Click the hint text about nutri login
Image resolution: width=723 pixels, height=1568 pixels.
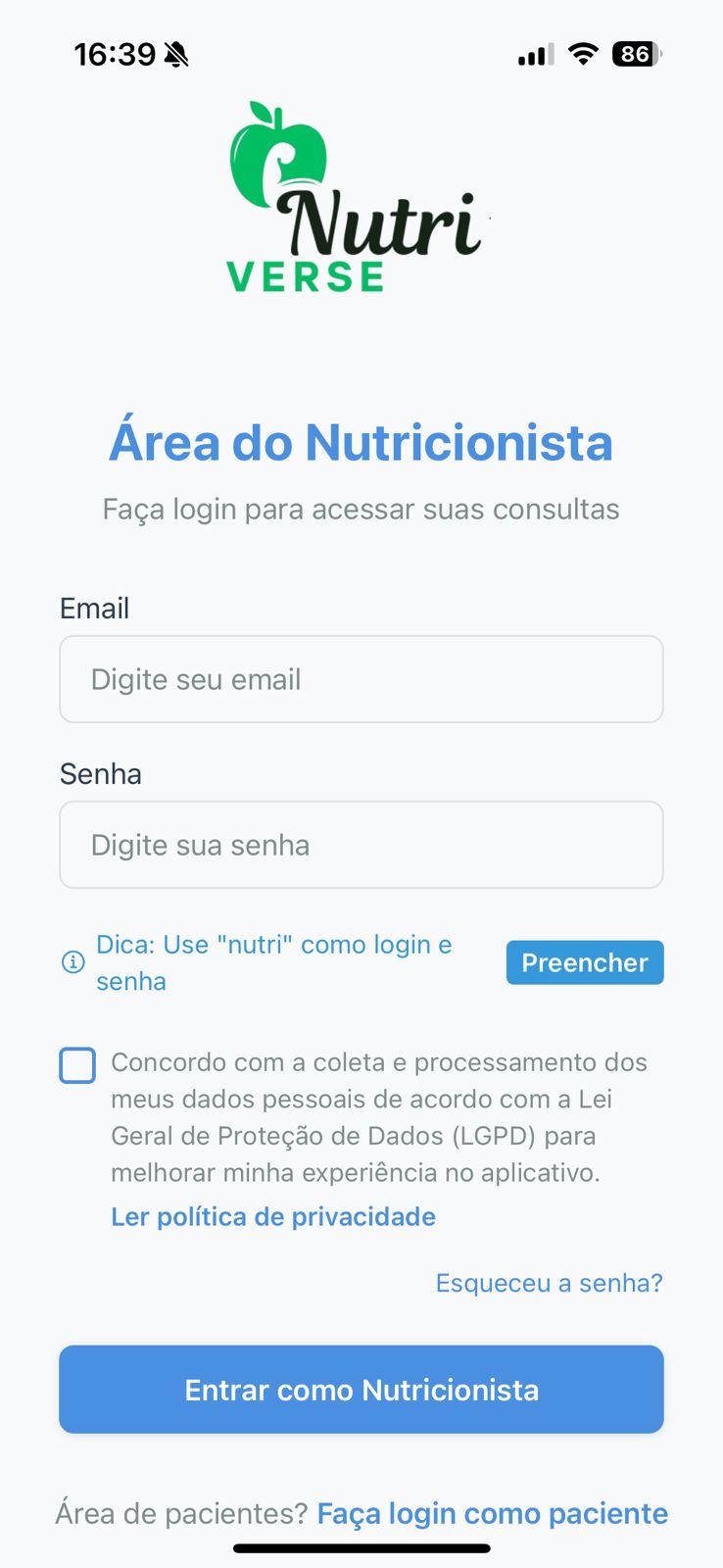(x=274, y=962)
